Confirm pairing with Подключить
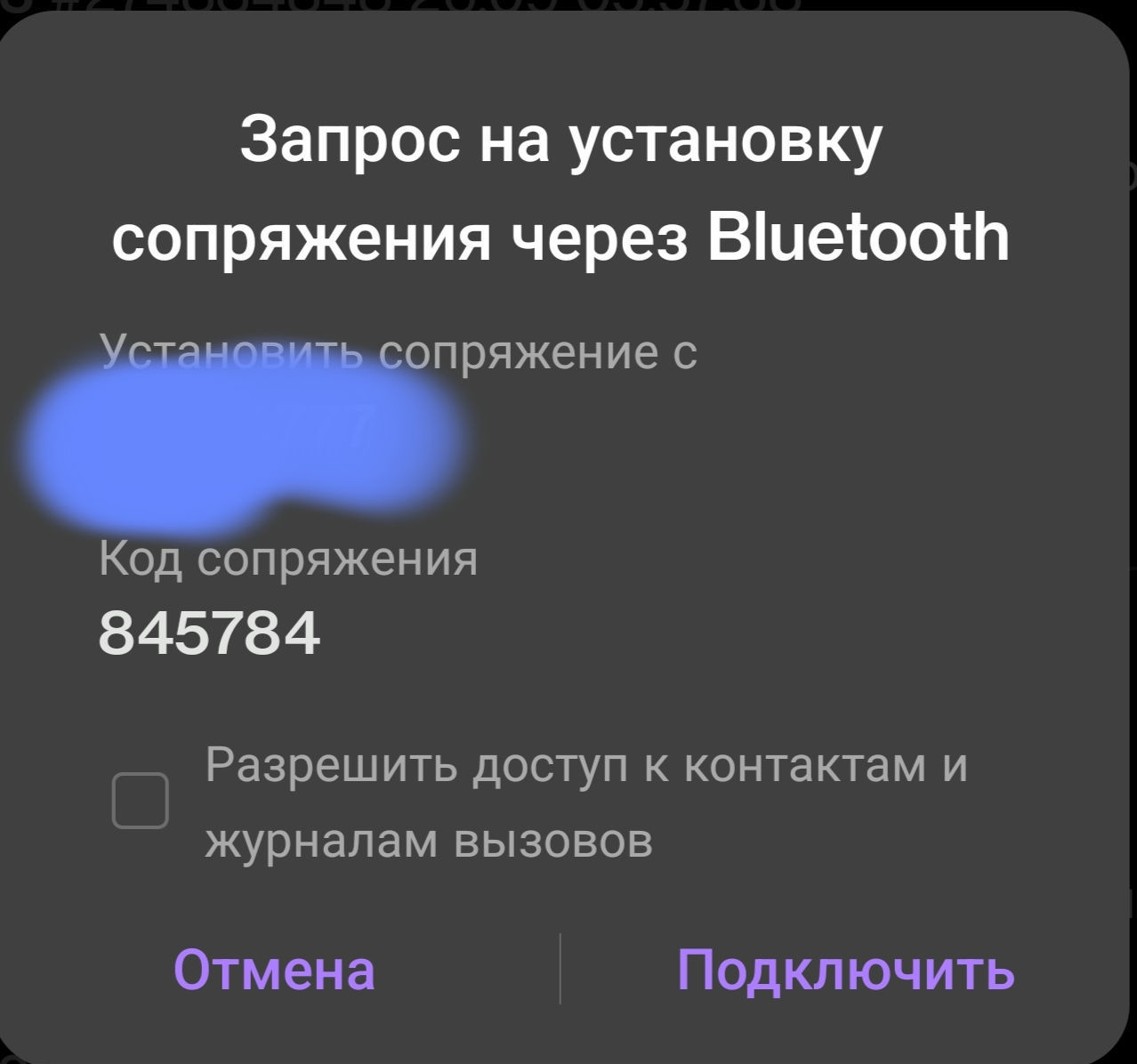Viewport: 1137px width, 1064px height. point(845,969)
